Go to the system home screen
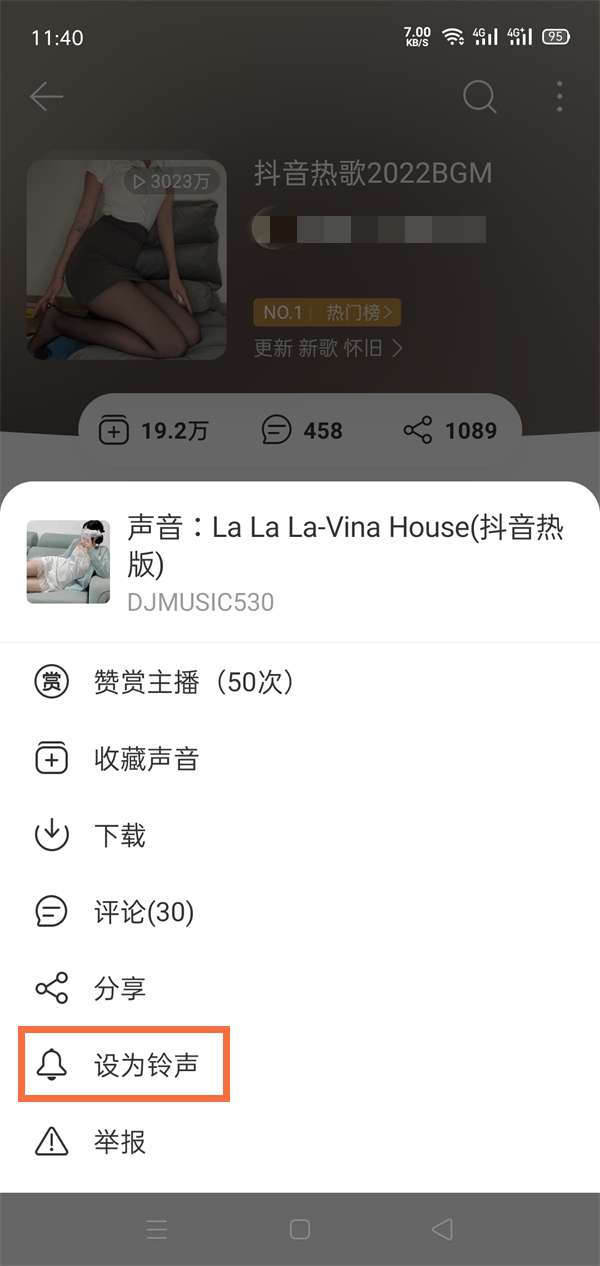This screenshot has height=1266, width=600. [x=300, y=1229]
